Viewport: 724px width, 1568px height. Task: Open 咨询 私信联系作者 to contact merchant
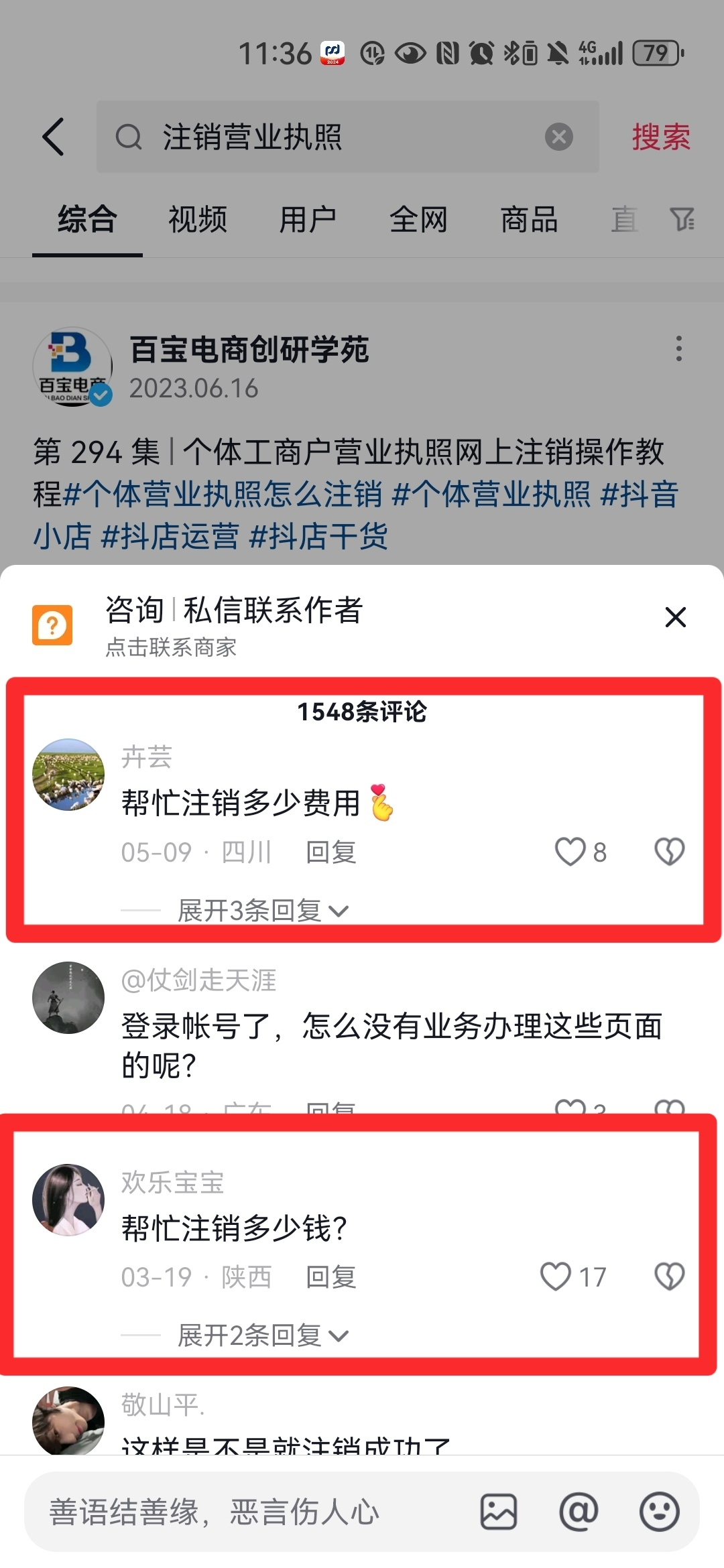coord(233,625)
